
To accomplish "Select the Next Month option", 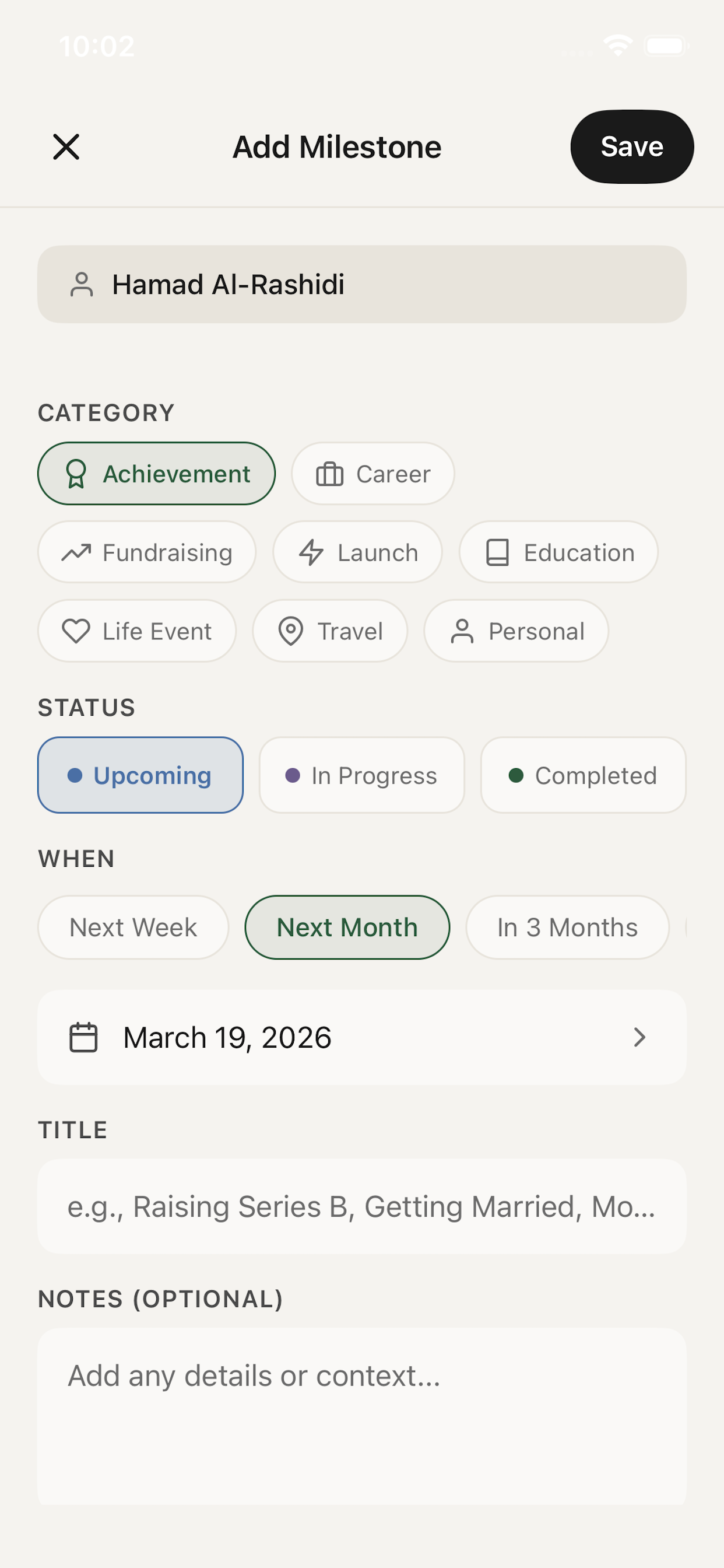I will tap(346, 927).
